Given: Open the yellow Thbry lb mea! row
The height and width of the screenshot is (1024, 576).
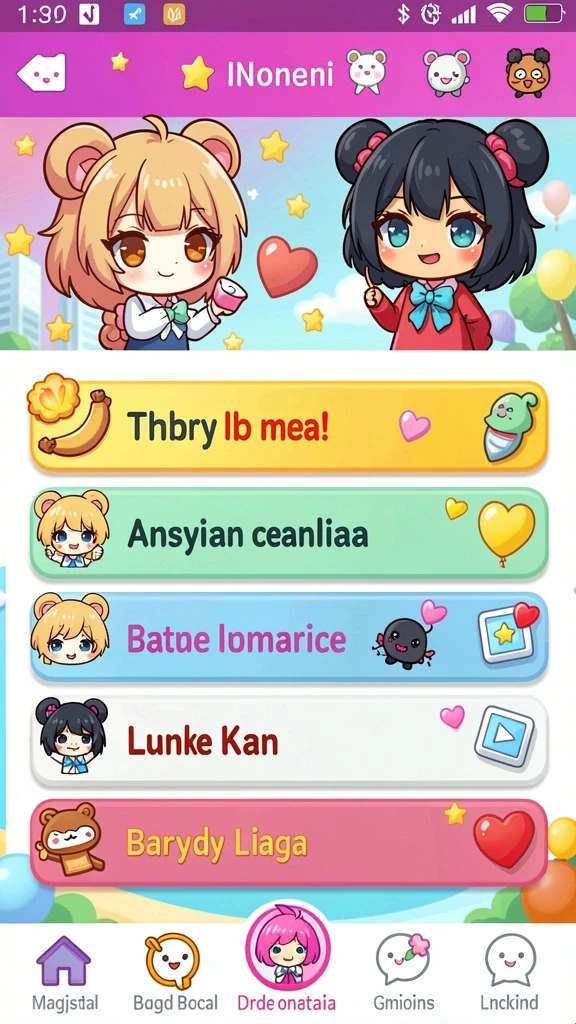Looking at the screenshot, I should (288, 426).
